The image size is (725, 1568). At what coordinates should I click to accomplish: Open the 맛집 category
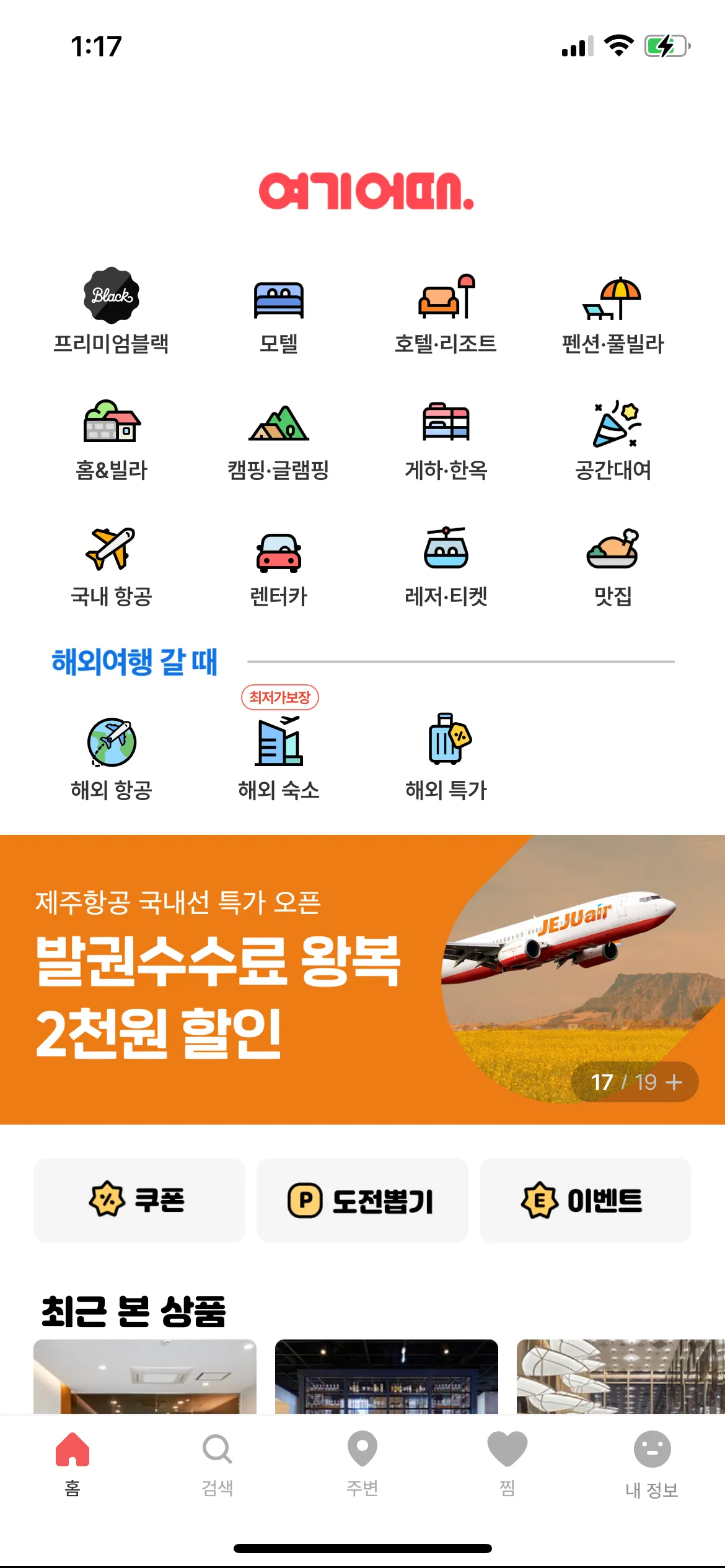[613, 565]
